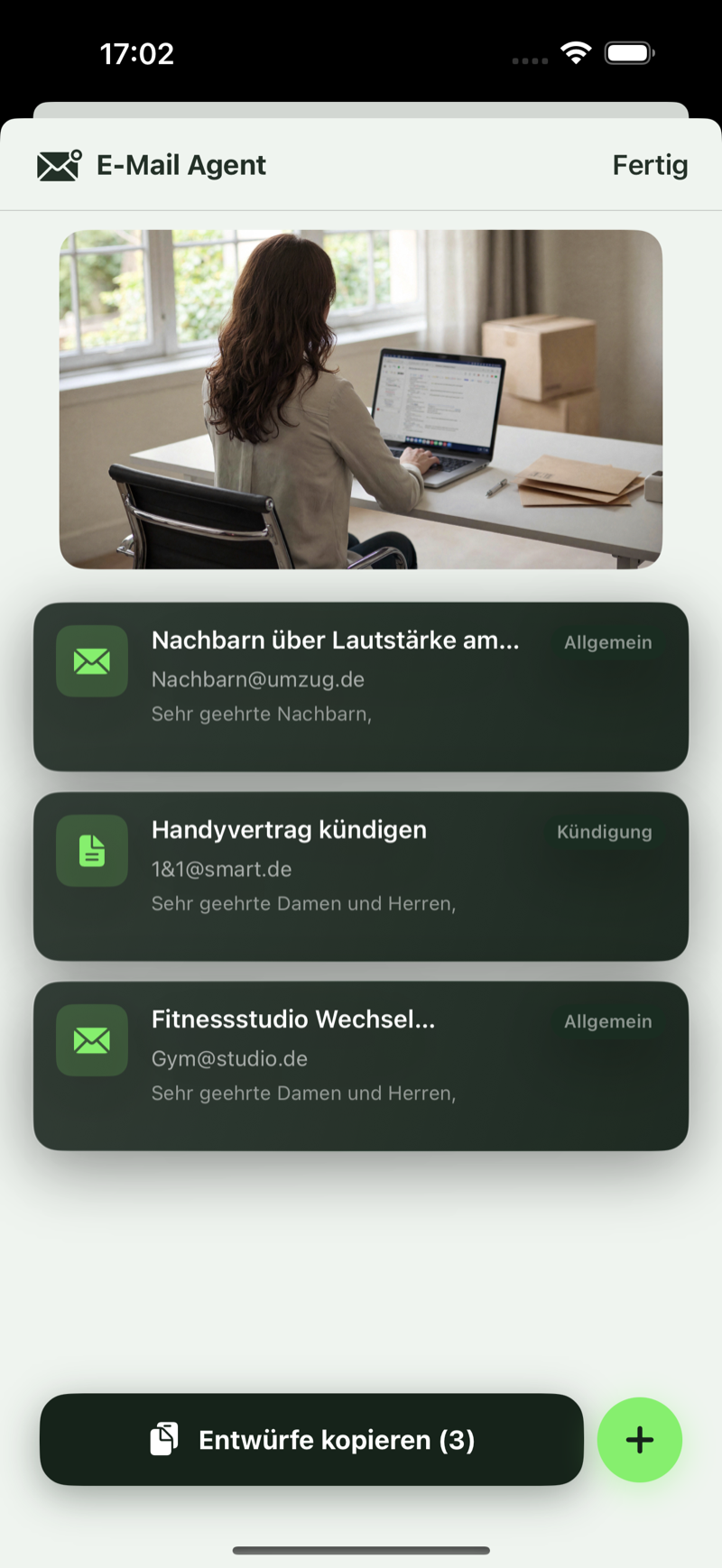Image resolution: width=722 pixels, height=1568 pixels.
Task: Click the desk photo at the top
Action: (360, 398)
